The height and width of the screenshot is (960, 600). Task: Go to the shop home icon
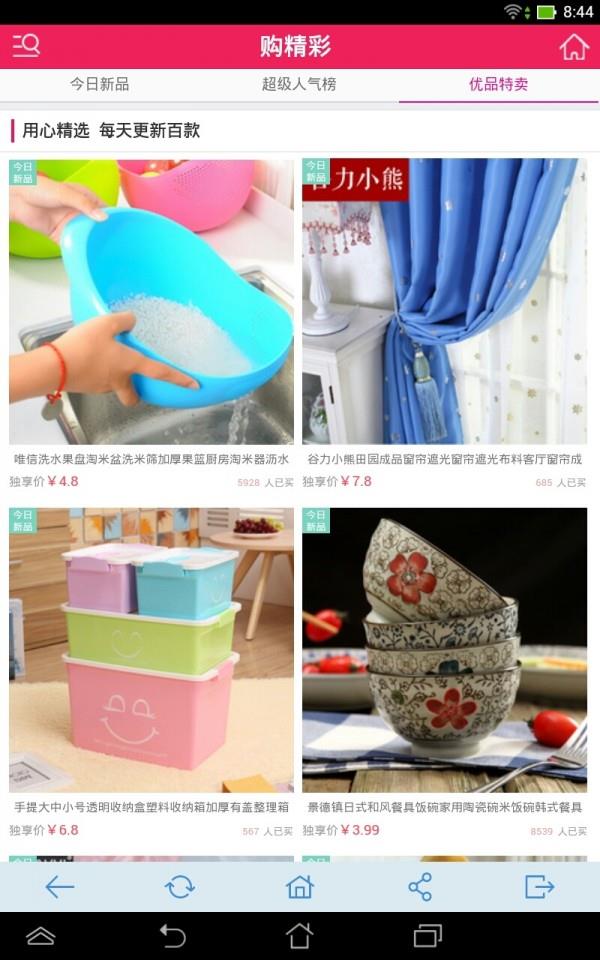point(574,46)
